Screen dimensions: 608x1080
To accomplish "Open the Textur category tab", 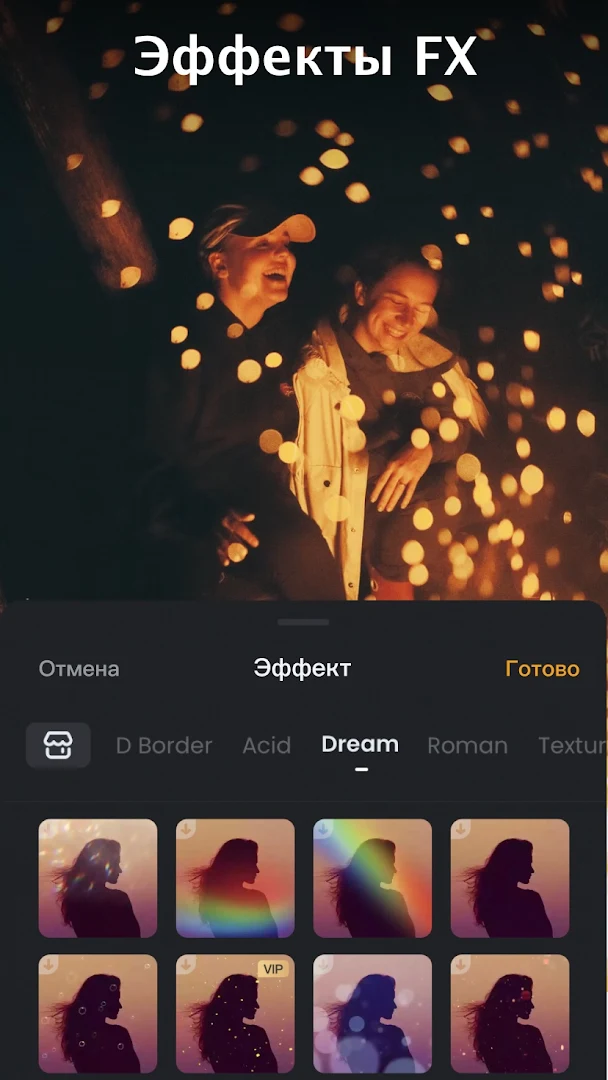I will point(572,746).
